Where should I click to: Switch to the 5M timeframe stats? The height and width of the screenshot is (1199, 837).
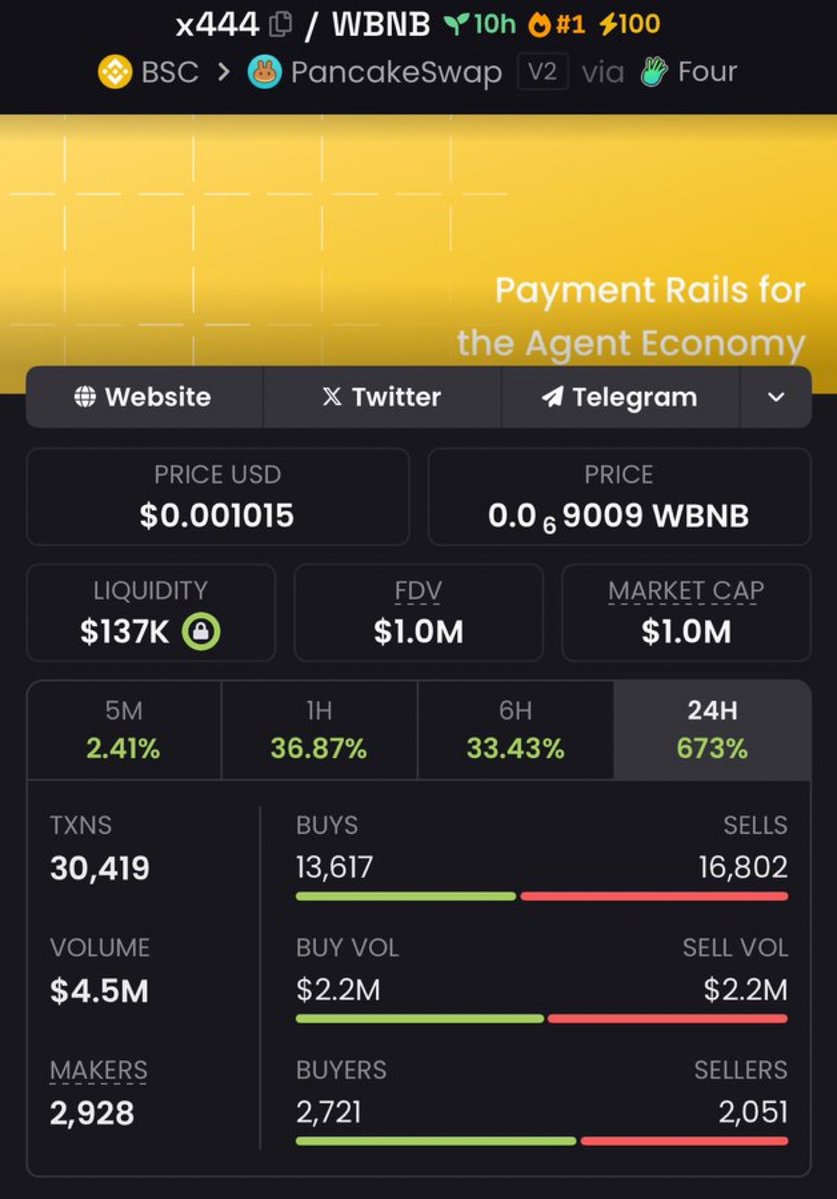click(123, 730)
